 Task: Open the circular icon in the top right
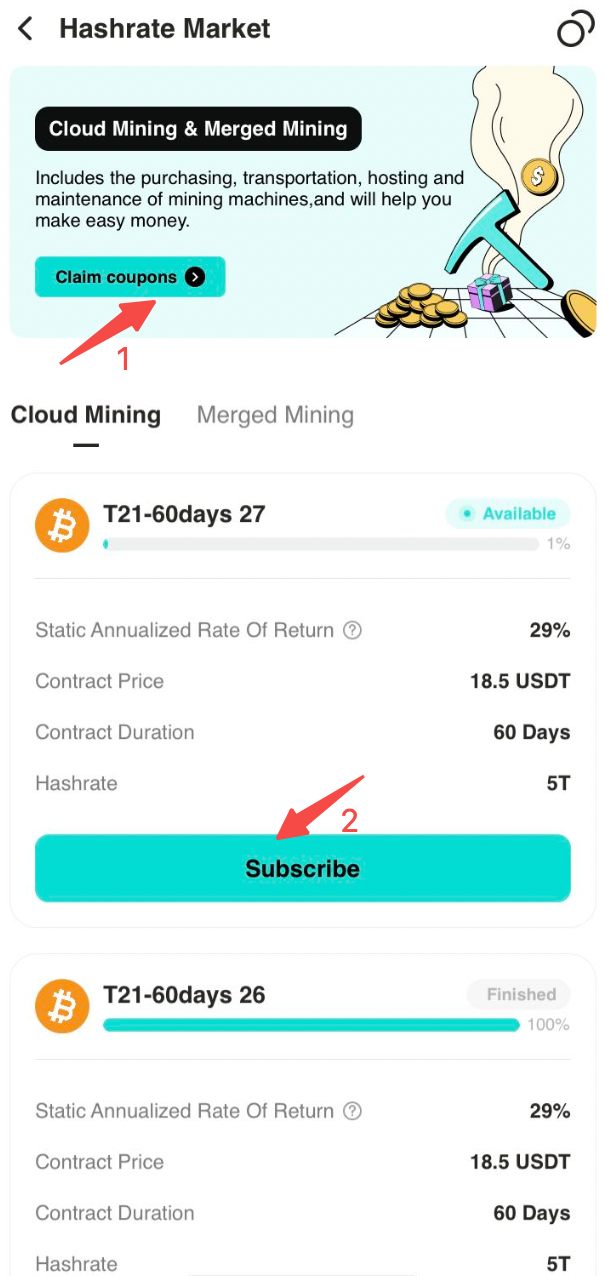point(575,30)
